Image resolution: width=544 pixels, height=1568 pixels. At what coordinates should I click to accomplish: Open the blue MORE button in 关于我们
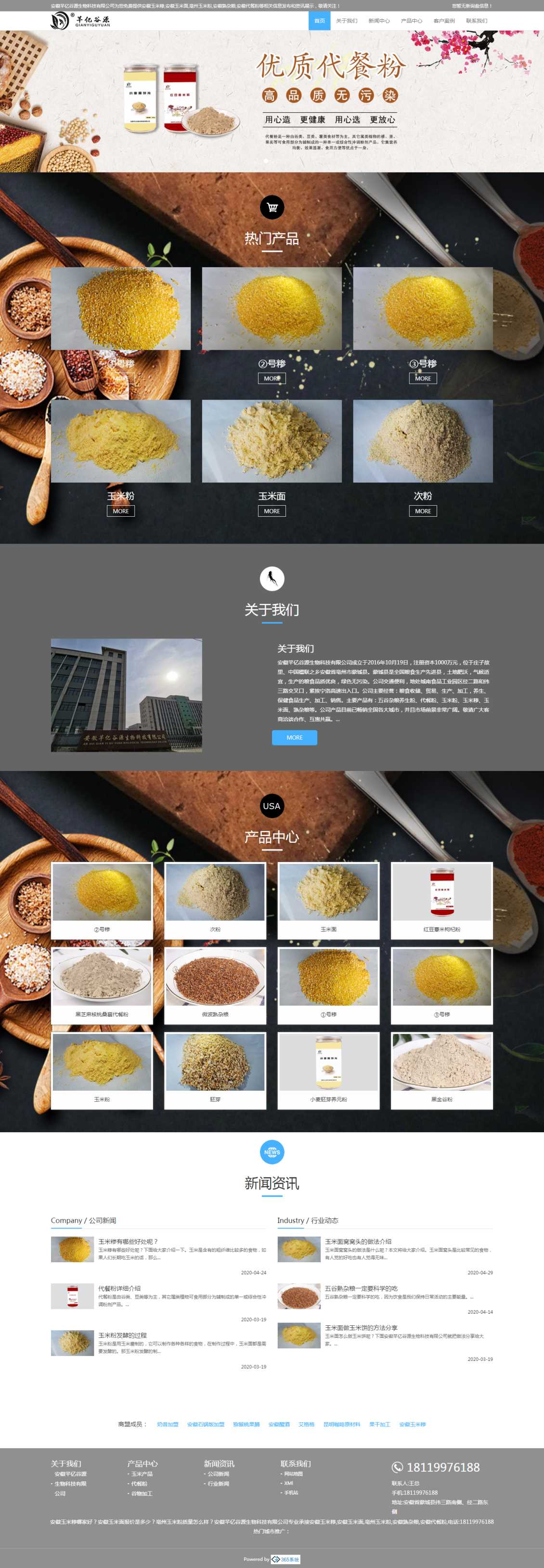click(x=294, y=737)
